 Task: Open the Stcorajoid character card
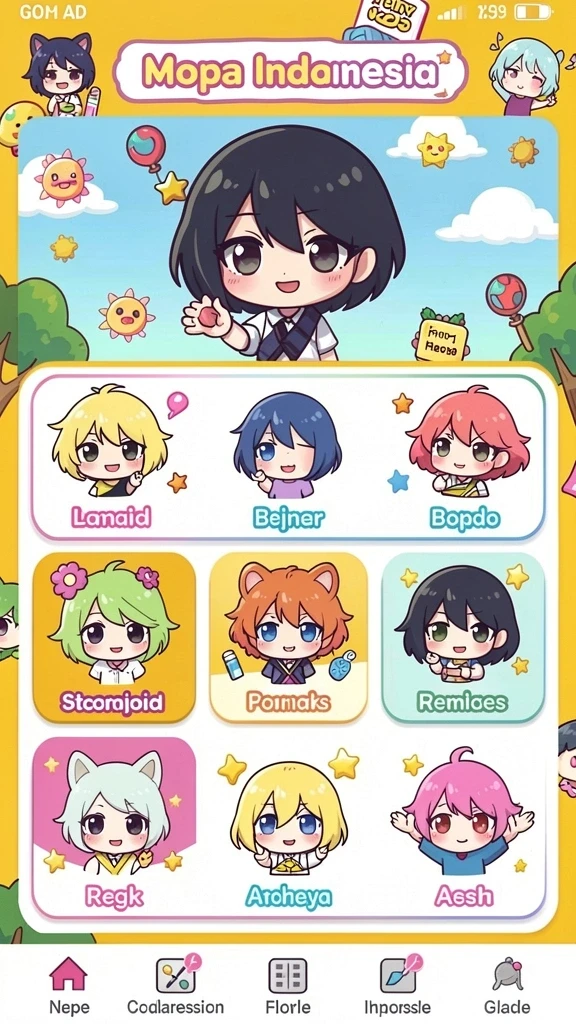(x=114, y=638)
